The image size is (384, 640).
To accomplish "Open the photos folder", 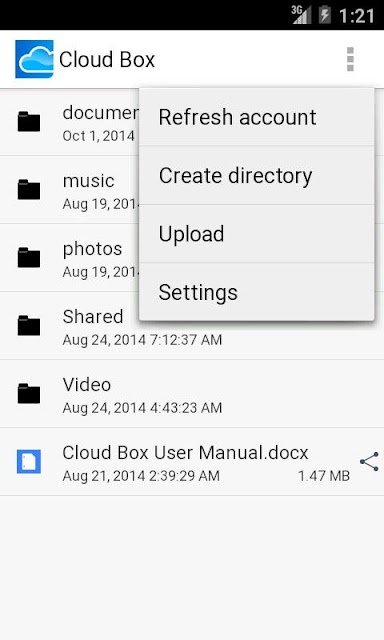I will coord(69,258).
